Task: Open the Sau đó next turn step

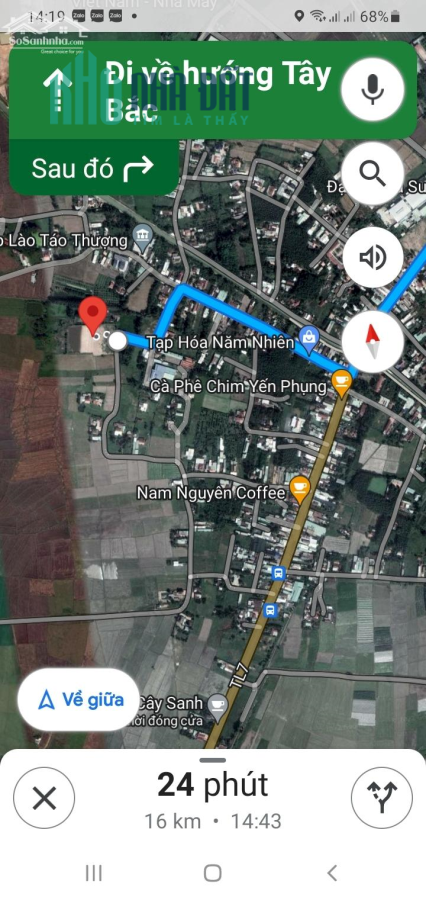Action: 94,168
